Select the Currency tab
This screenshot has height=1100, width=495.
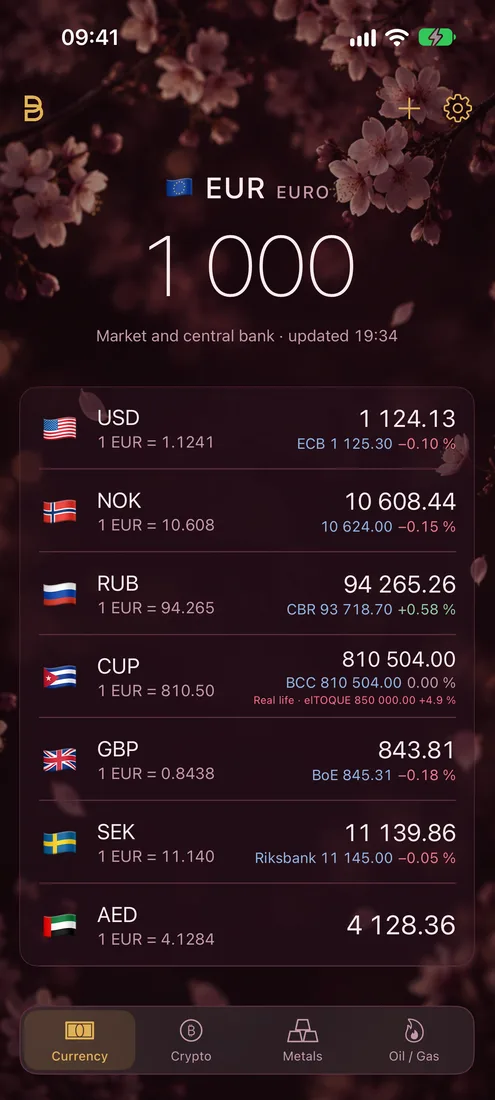tap(79, 1040)
